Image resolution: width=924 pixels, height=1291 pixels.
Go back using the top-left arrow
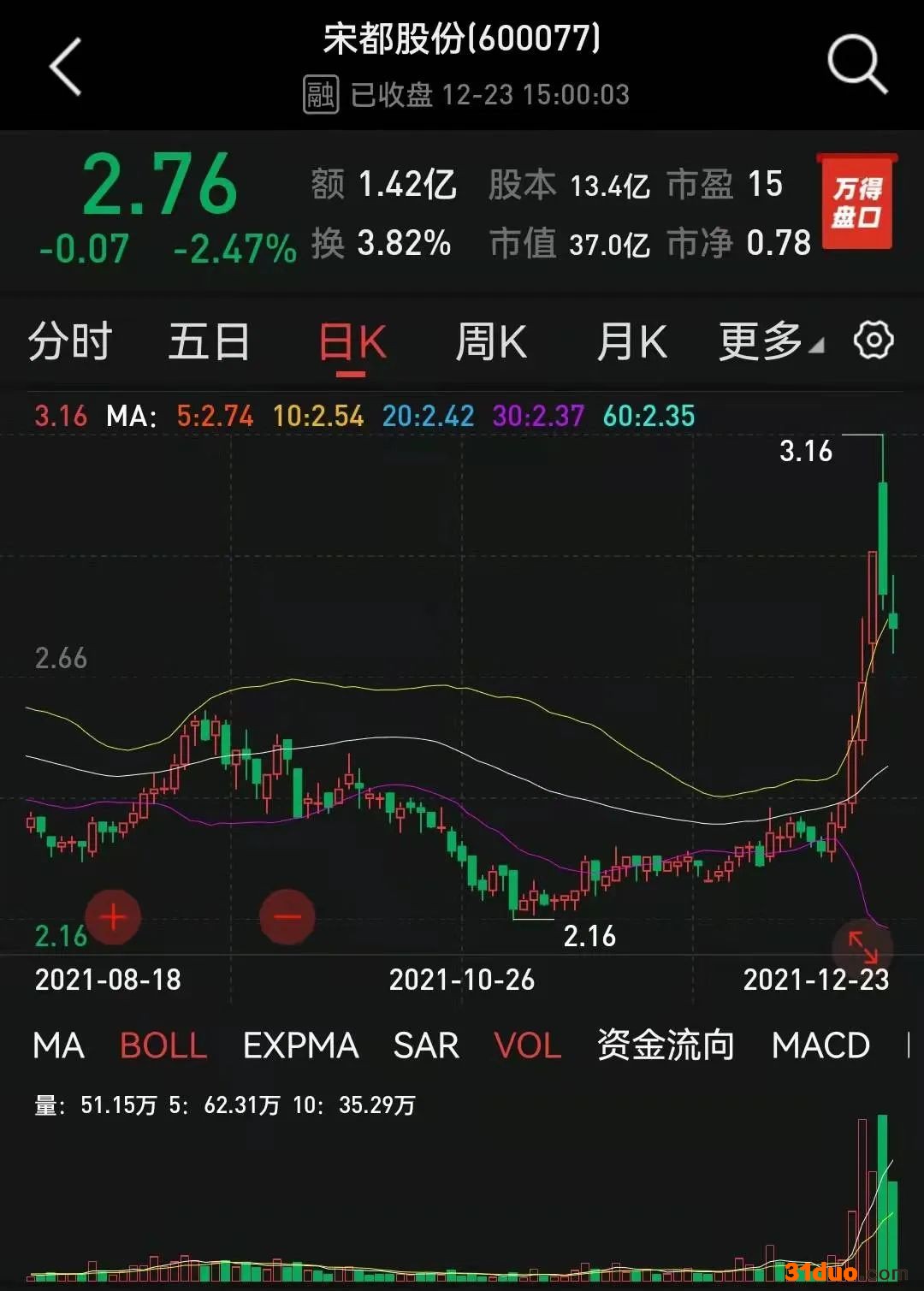pos(66,67)
